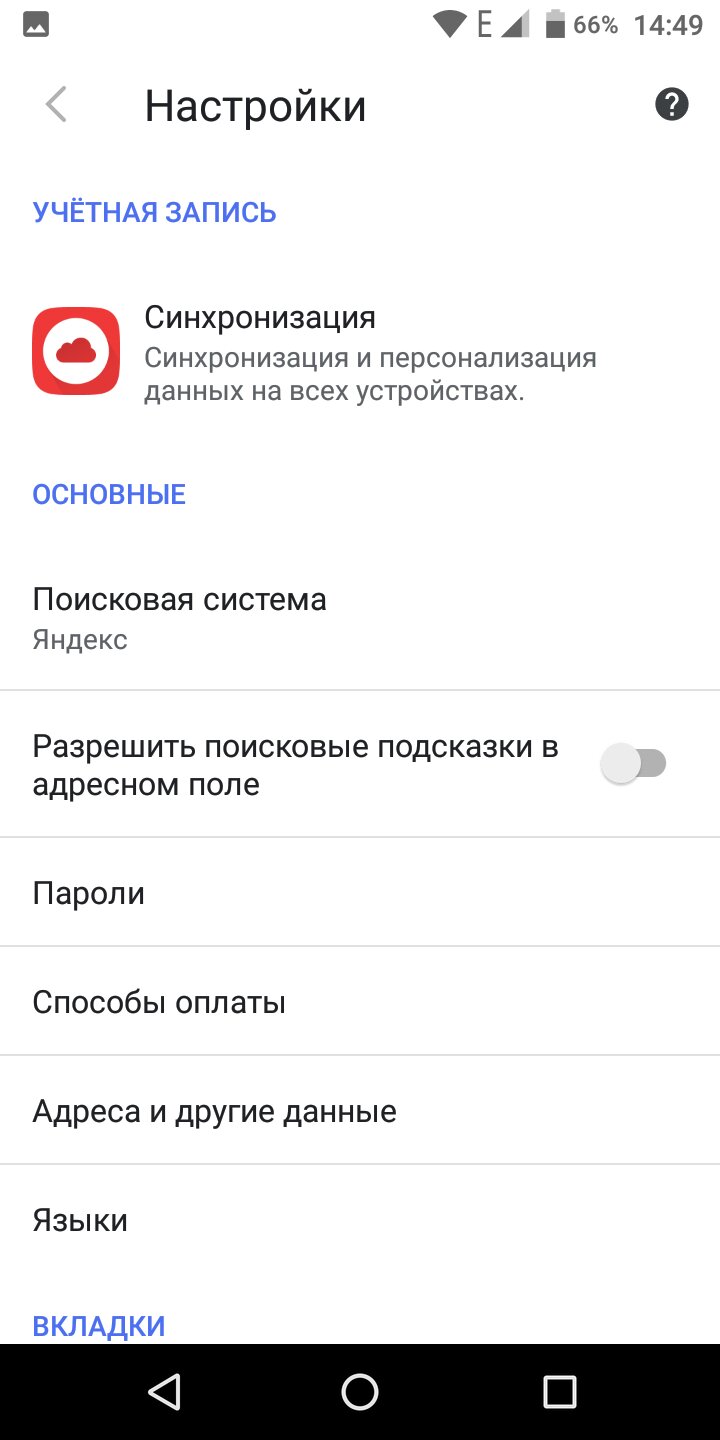Open the Языки settings
Screen dimensions: 720x1440
(360, 1219)
